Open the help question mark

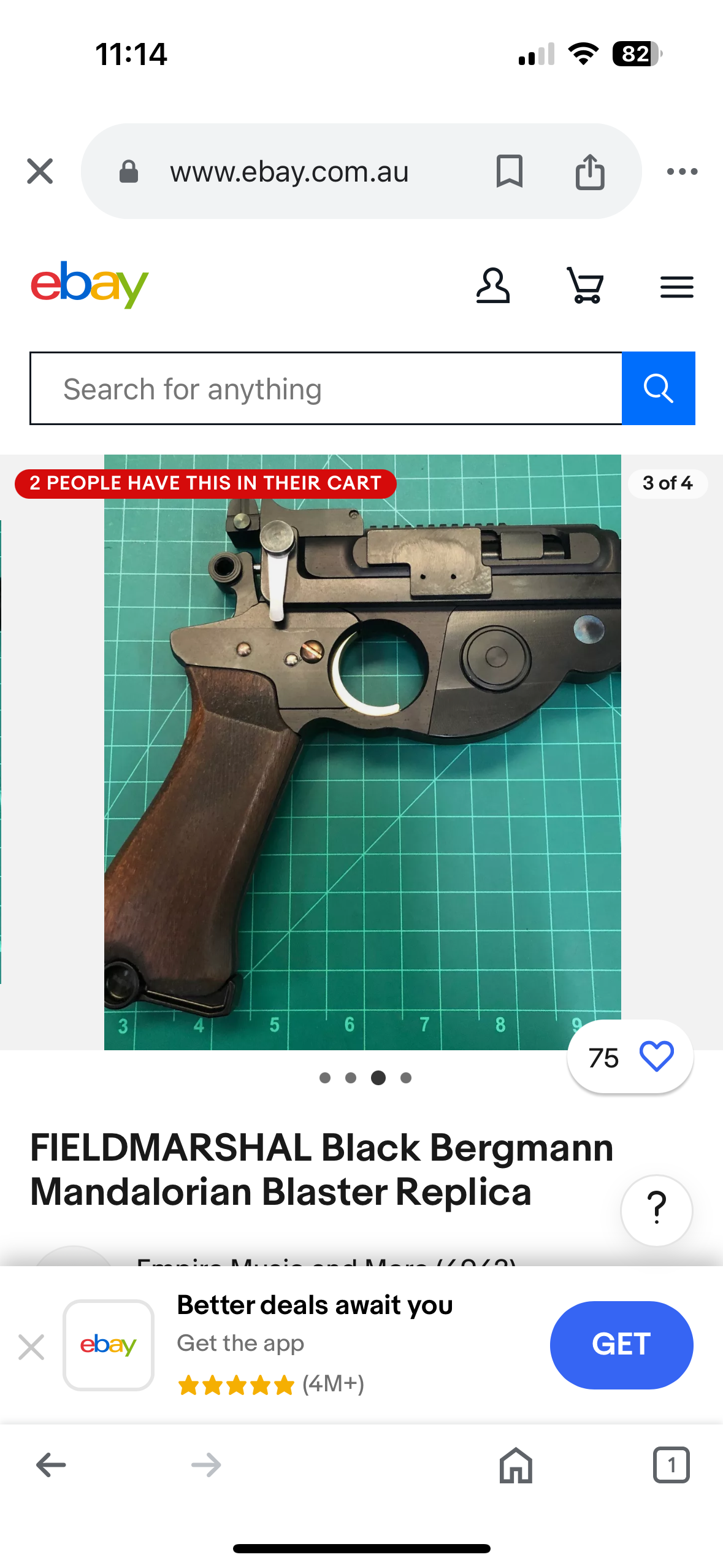click(x=657, y=1210)
